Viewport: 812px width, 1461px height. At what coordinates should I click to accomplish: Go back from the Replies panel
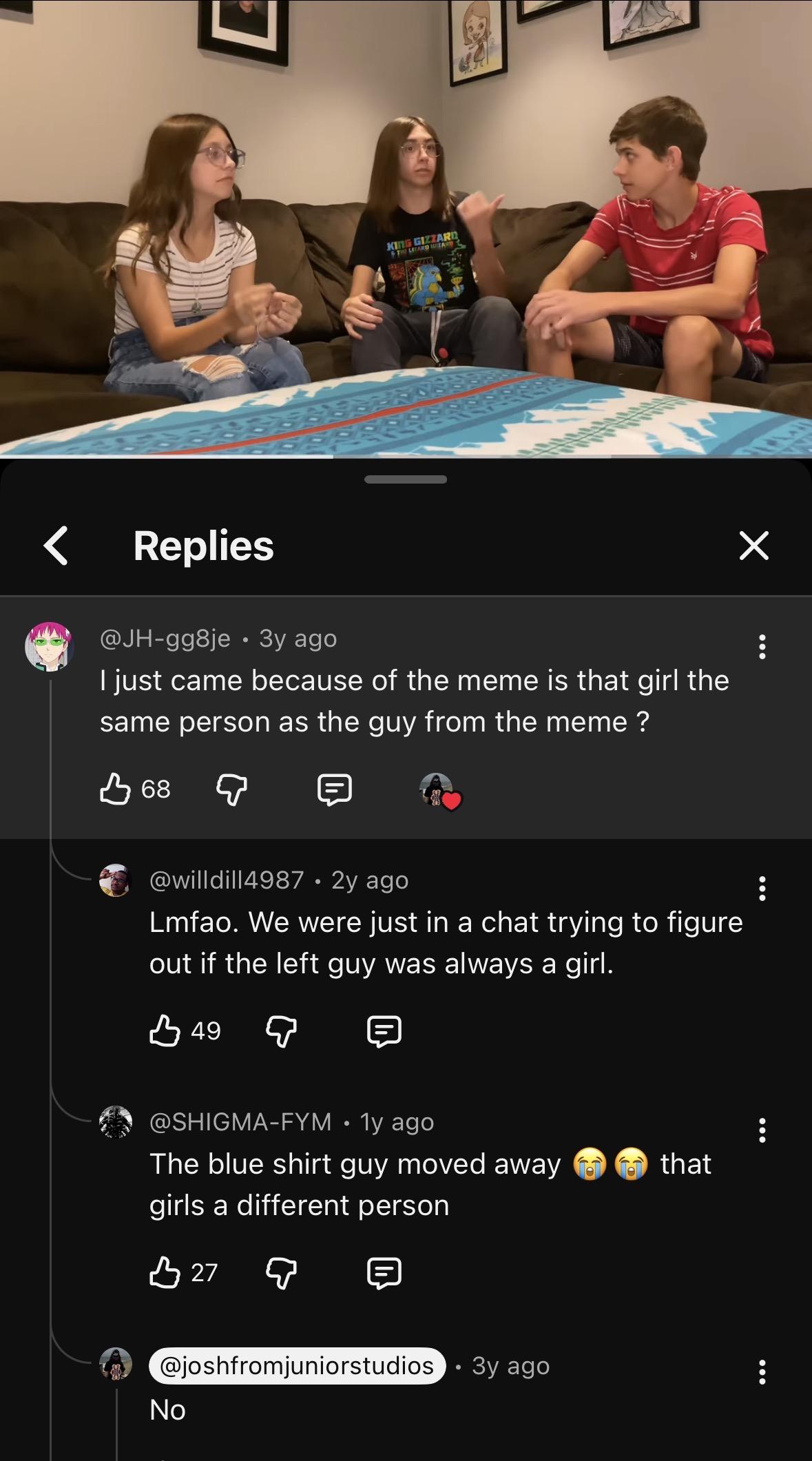[x=56, y=546]
